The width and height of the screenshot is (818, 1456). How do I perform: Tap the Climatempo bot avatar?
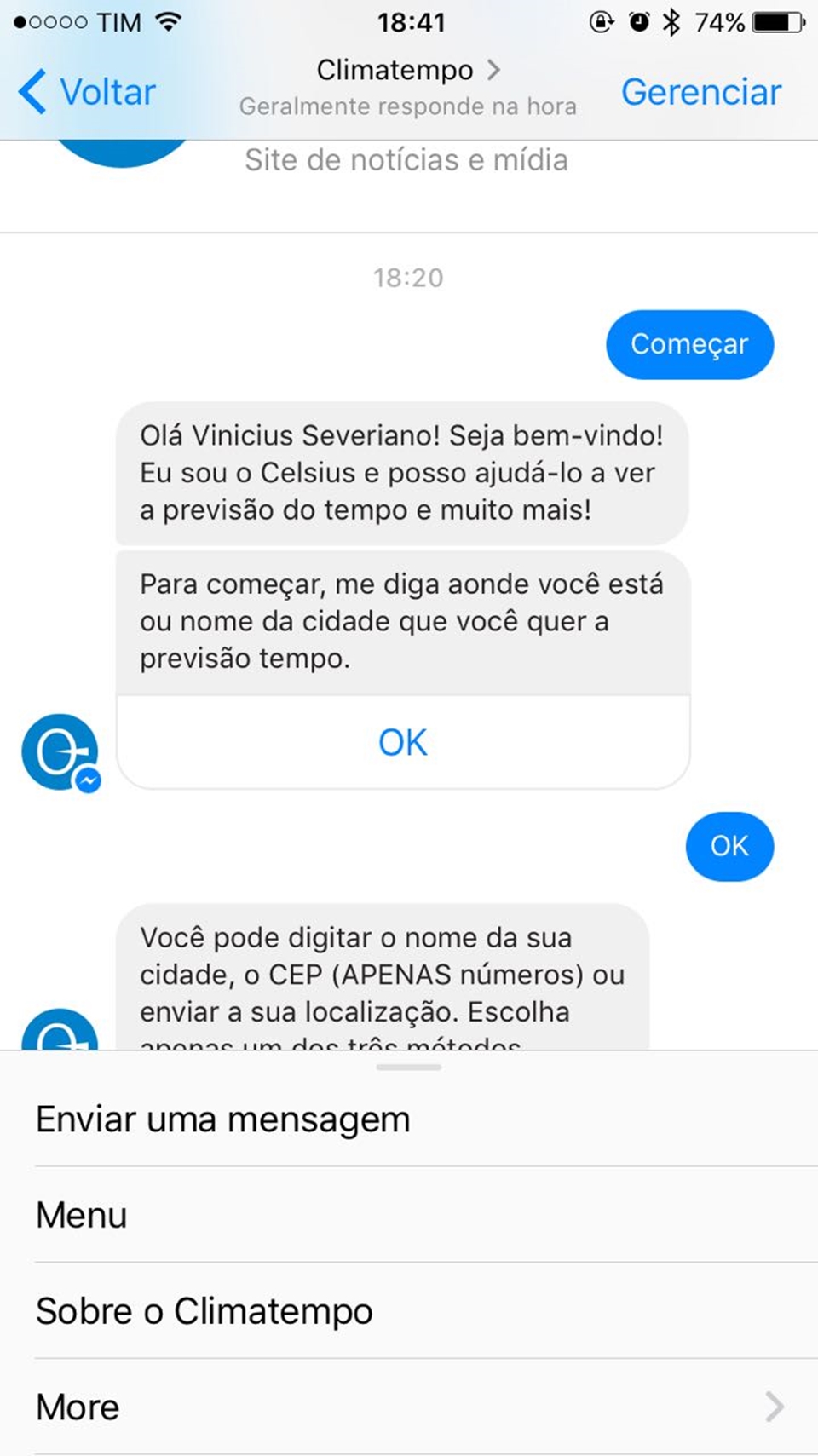pyautogui.click(x=60, y=751)
